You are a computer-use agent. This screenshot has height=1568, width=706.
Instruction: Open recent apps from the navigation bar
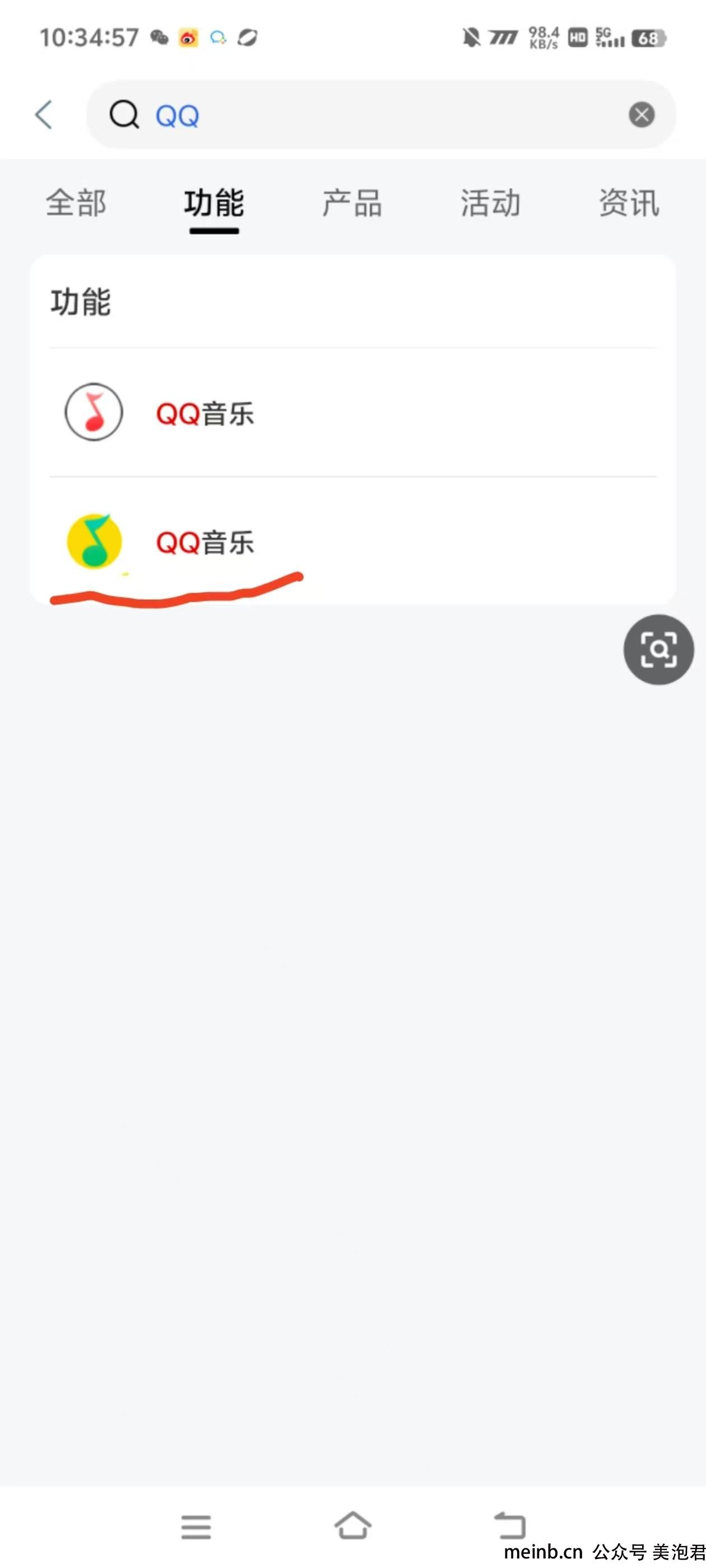click(x=196, y=1527)
